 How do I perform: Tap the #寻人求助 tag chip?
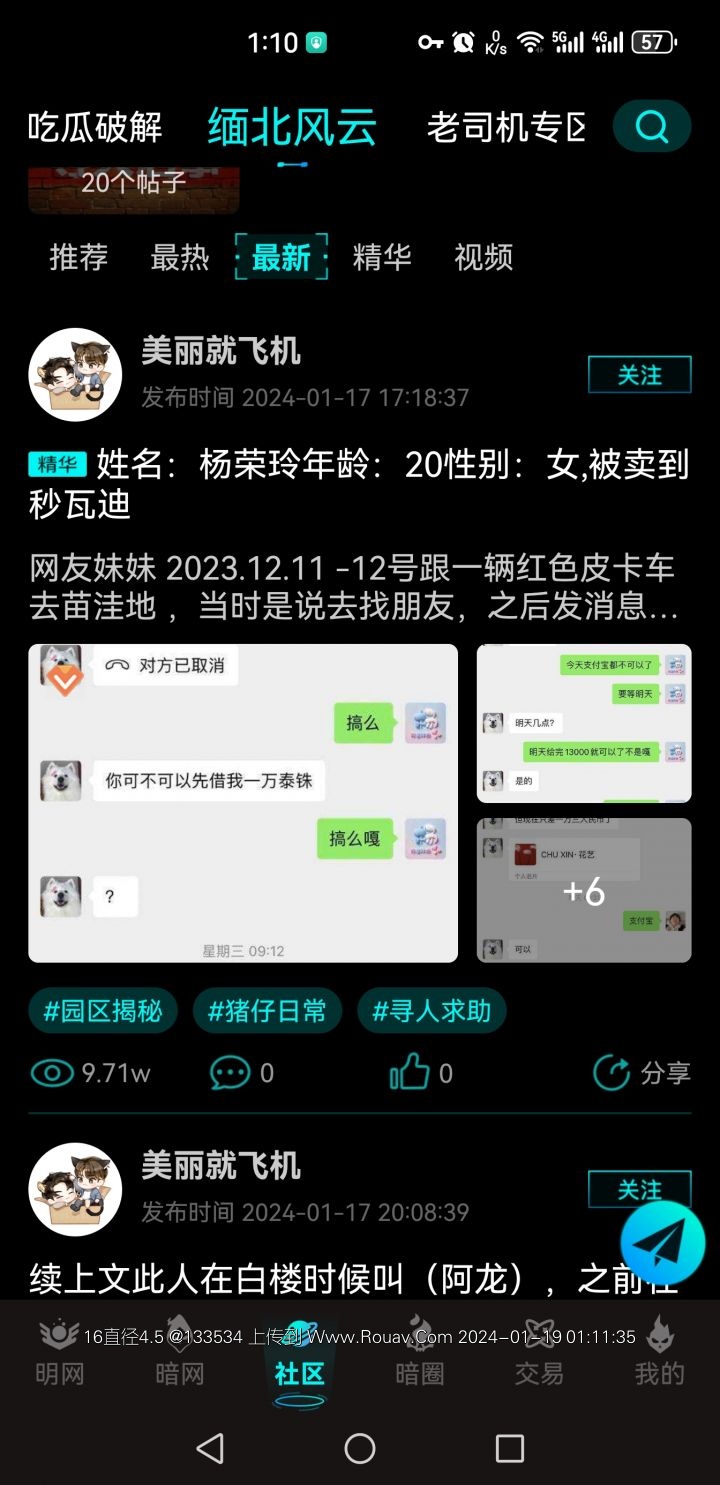pyautogui.click(x=432, y=1011)
